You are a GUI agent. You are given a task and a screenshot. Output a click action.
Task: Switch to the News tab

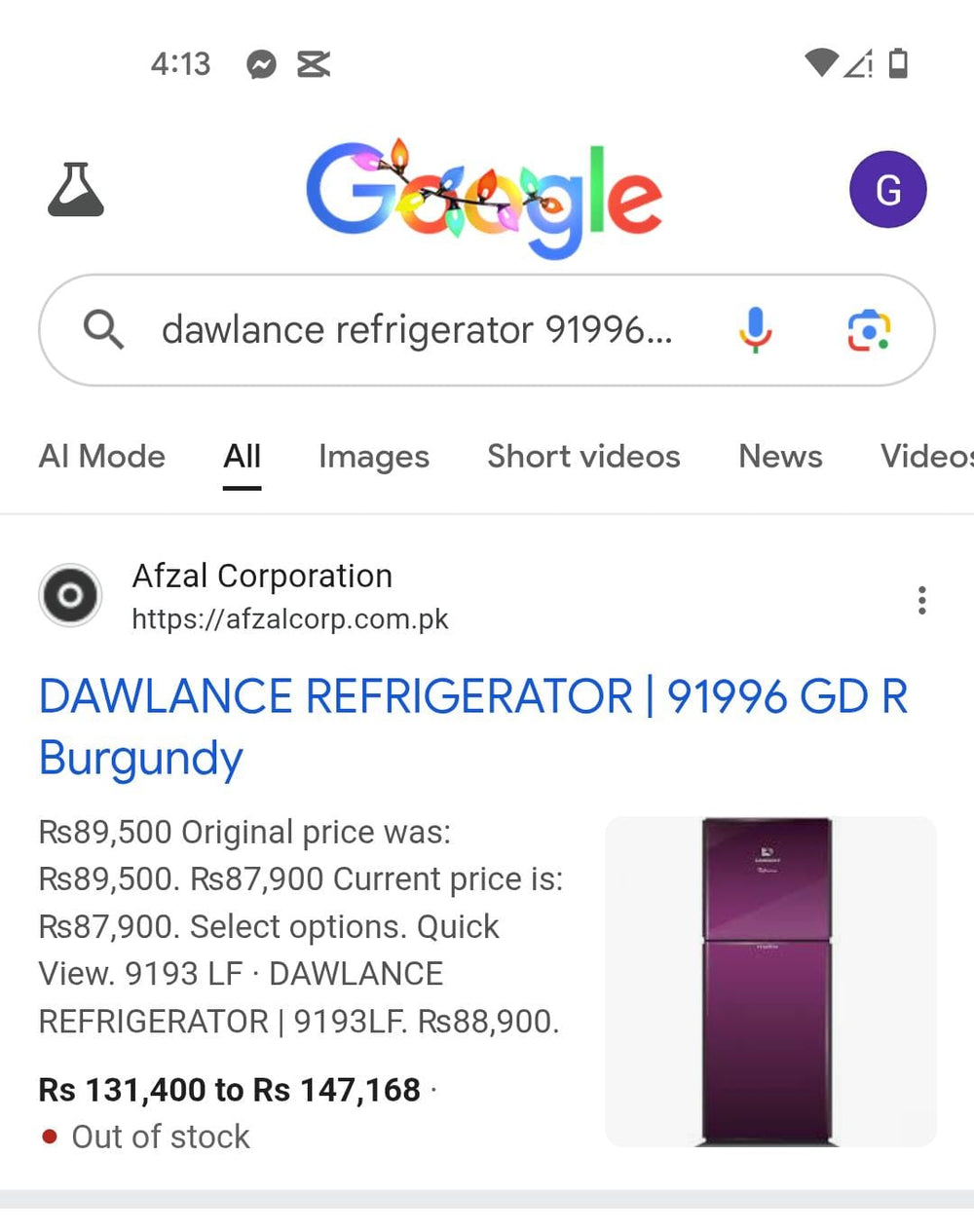tap(780, 456)
